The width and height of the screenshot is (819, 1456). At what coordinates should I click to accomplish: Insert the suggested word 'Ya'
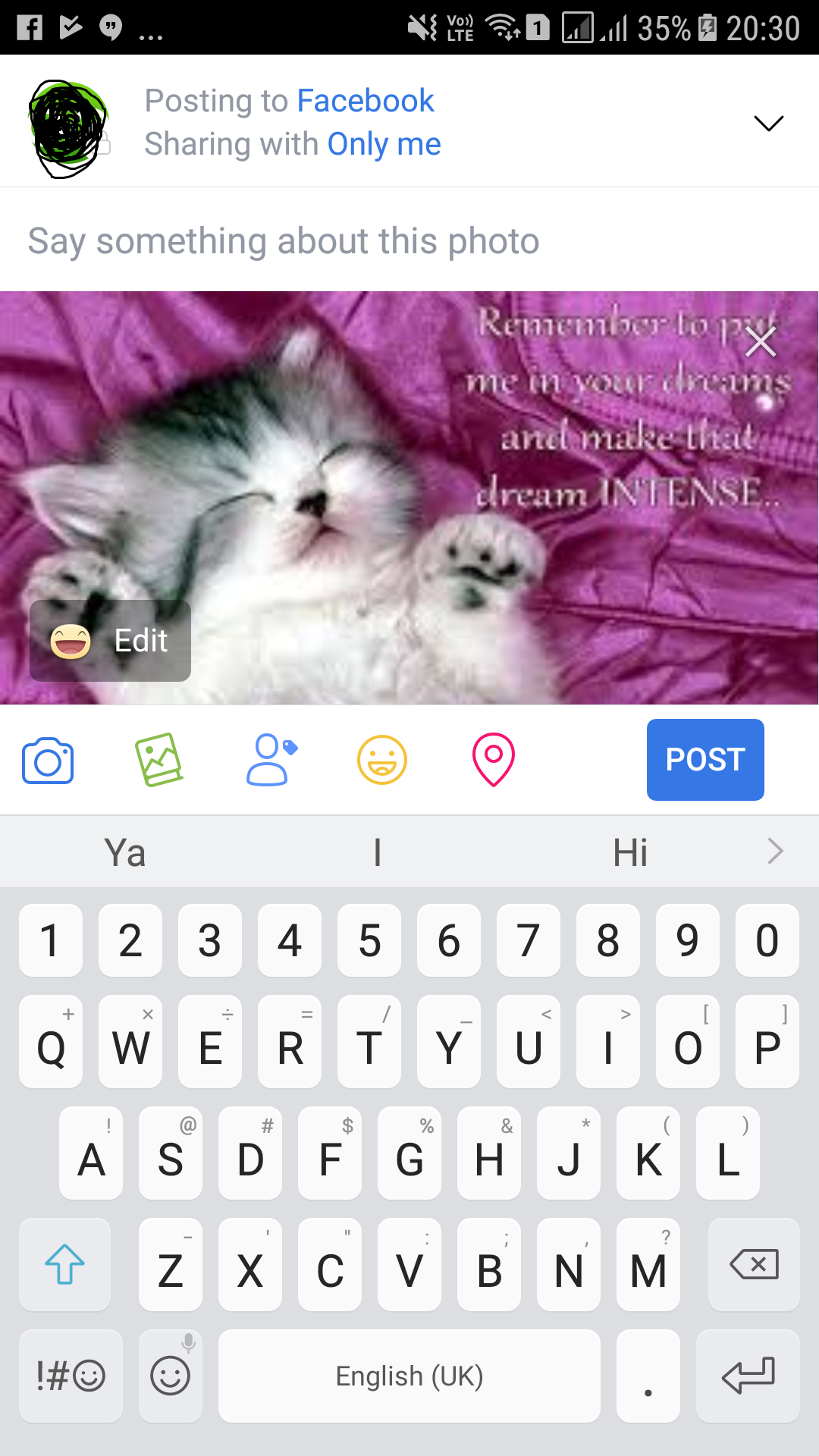point(125,852)
